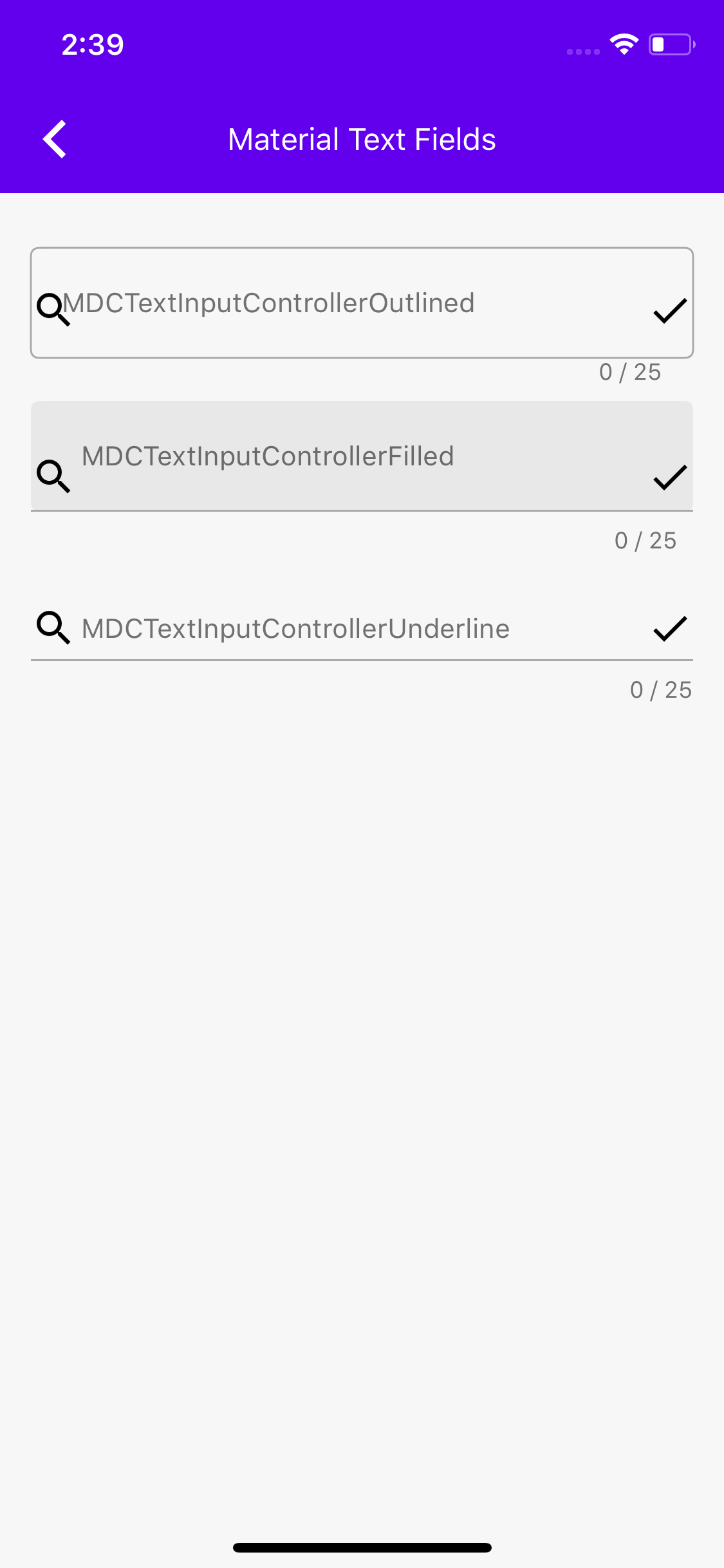Tap the checkmark icon in the Filled field
The width and height of the screenshot is (724, 1568).
click(669, 478)
